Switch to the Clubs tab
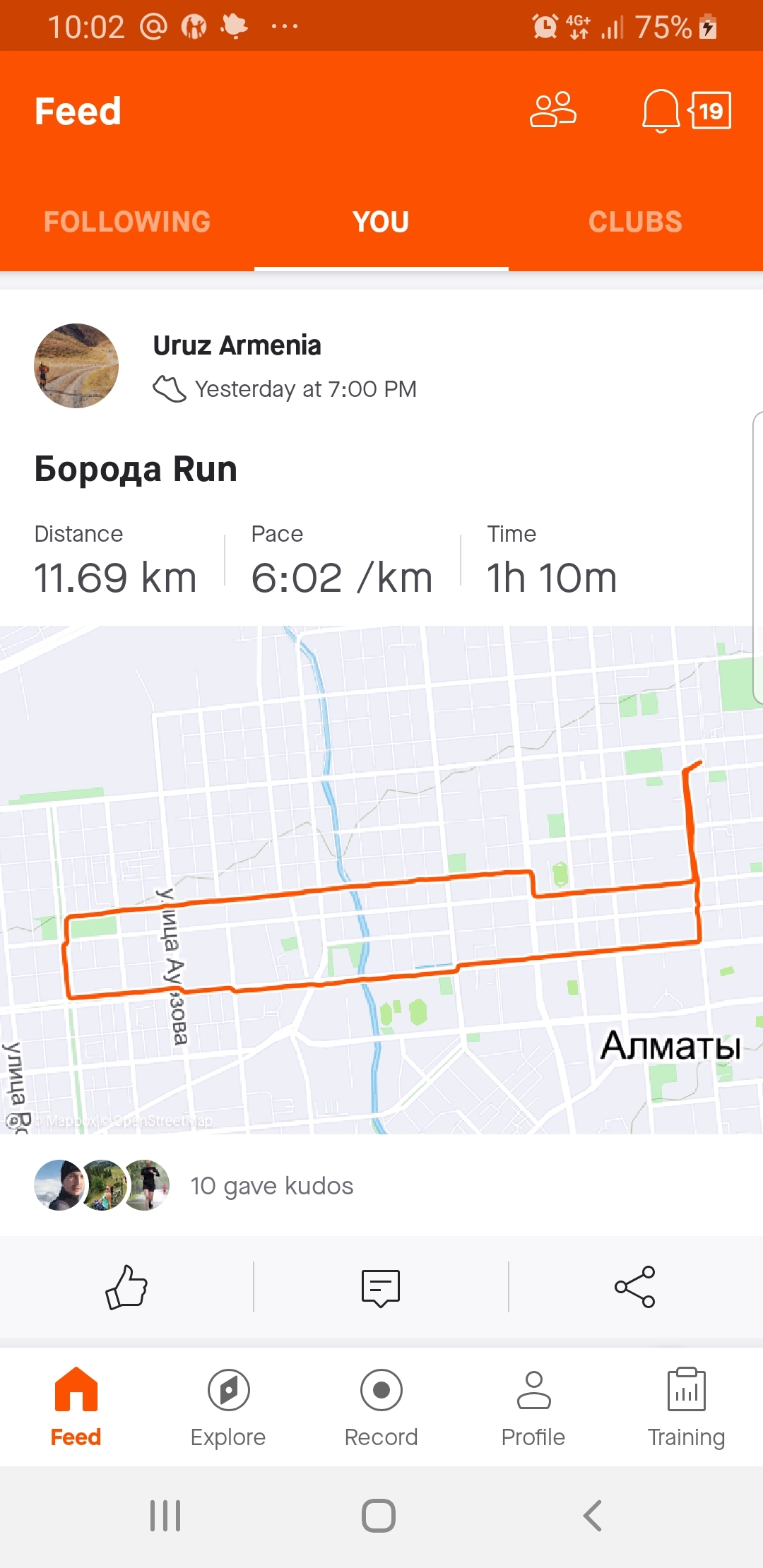The image size is (763, 1568). 635,222
